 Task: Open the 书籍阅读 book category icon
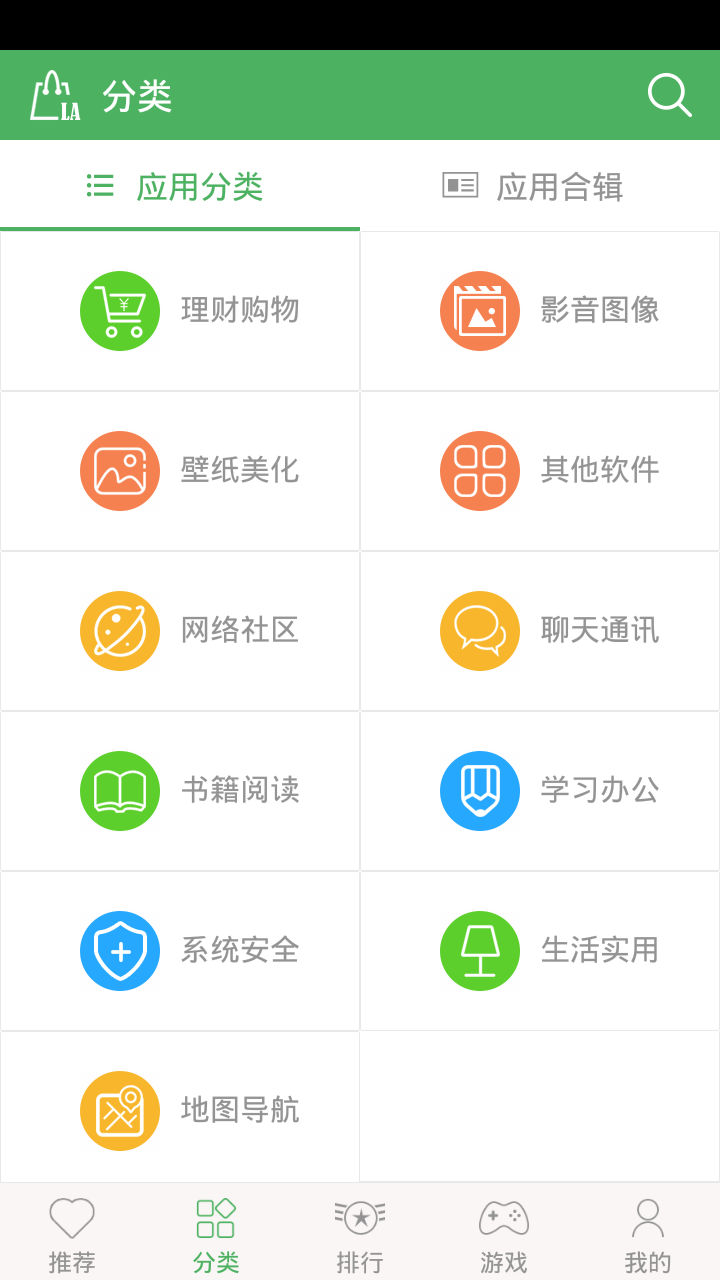pyautogui.click(x=120, y=790)
